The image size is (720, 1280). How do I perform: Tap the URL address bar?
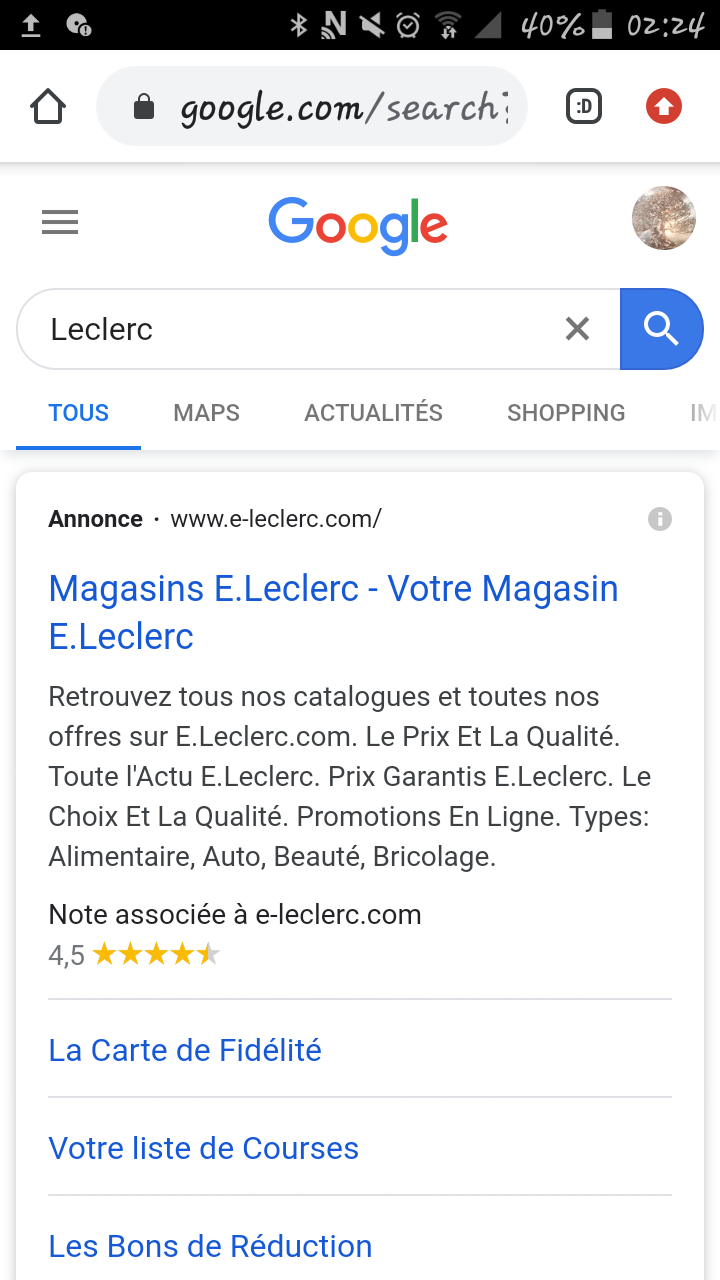(330, 107)
